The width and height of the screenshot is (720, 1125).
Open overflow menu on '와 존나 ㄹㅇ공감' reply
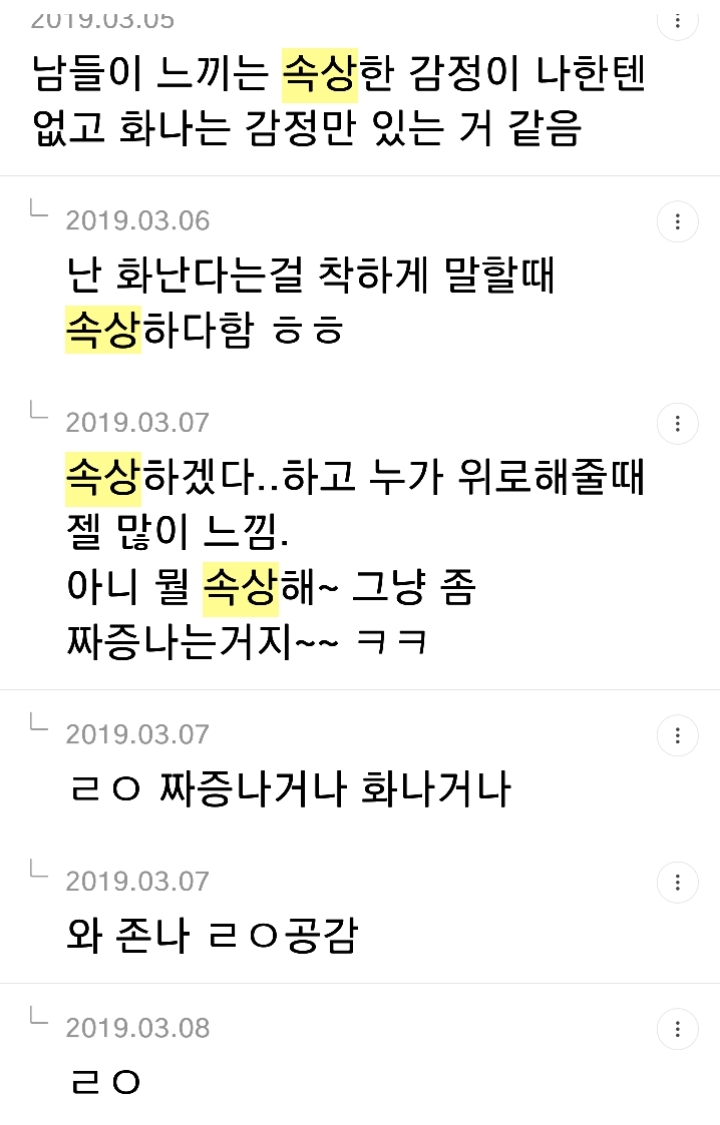pyautogui.click(x=677, y=883)
